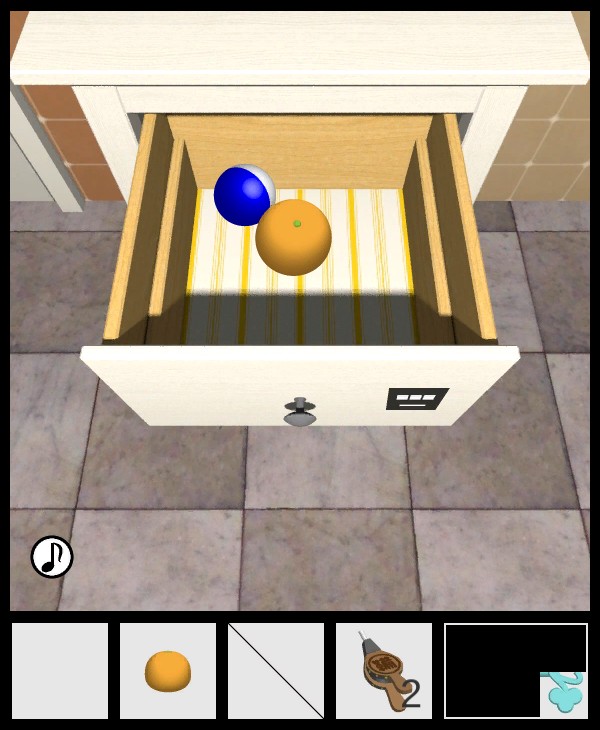Tap the drawer handle knob

pos(299,412)
